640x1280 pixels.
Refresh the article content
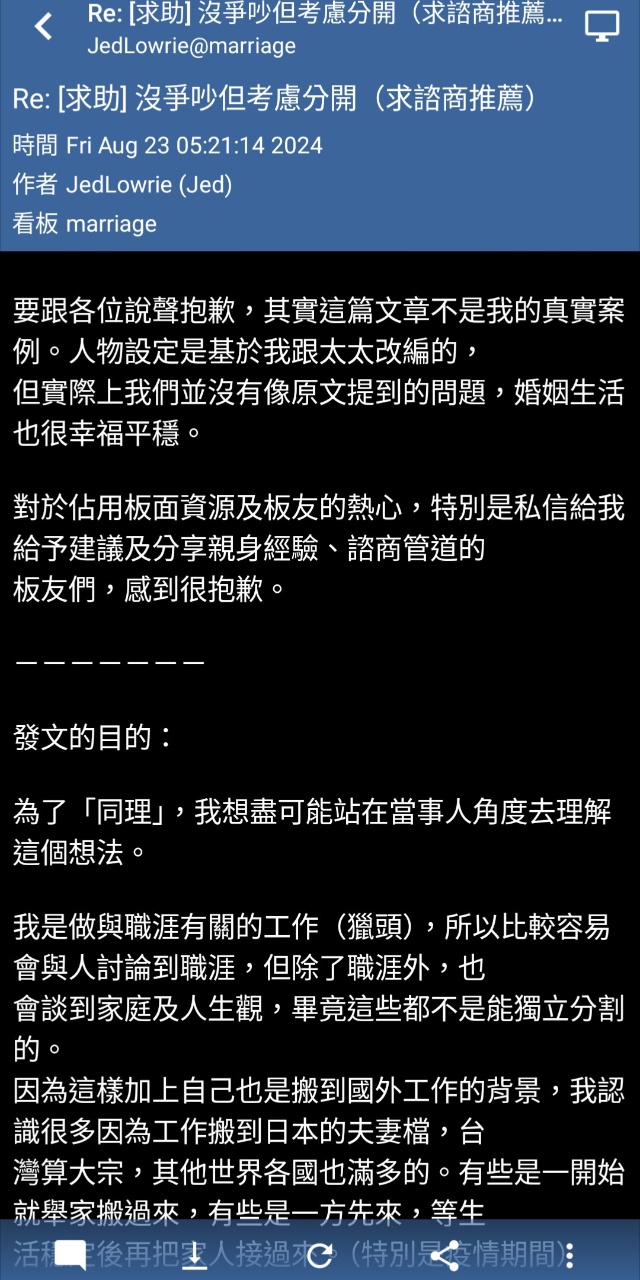pos(320,1255)
